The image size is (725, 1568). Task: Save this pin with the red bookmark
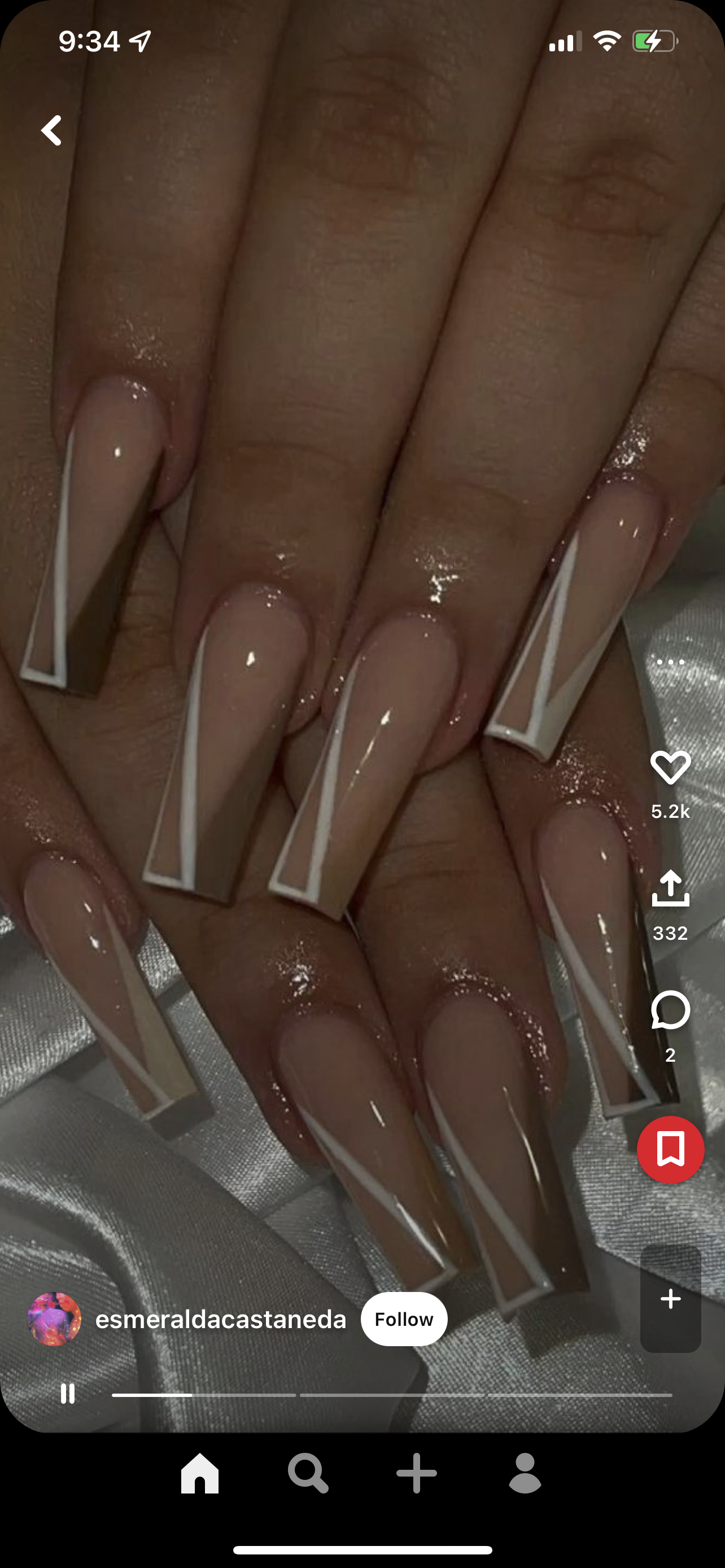point(670,1149)
